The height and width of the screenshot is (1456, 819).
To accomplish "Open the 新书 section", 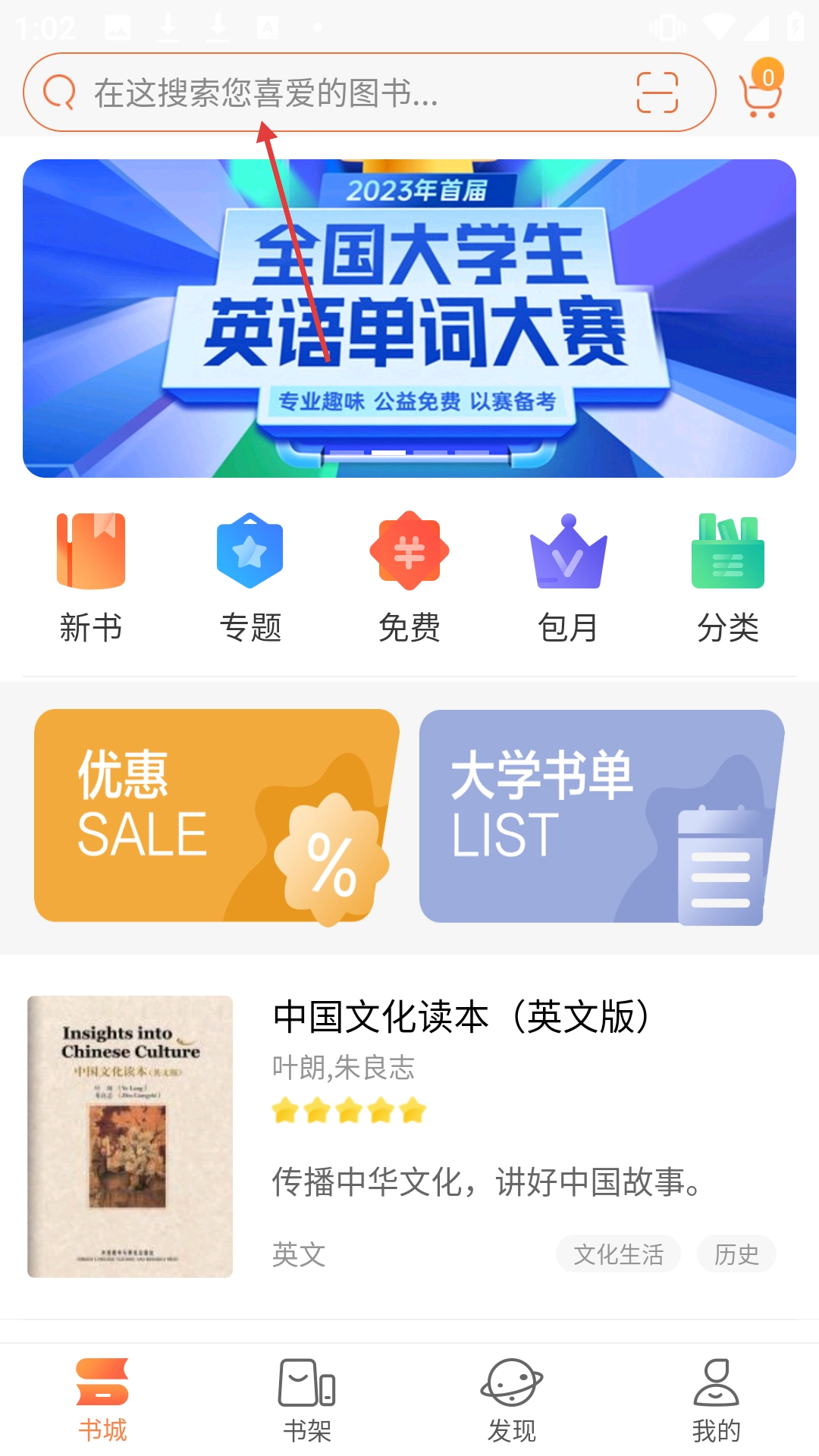I will click(91, 578).
